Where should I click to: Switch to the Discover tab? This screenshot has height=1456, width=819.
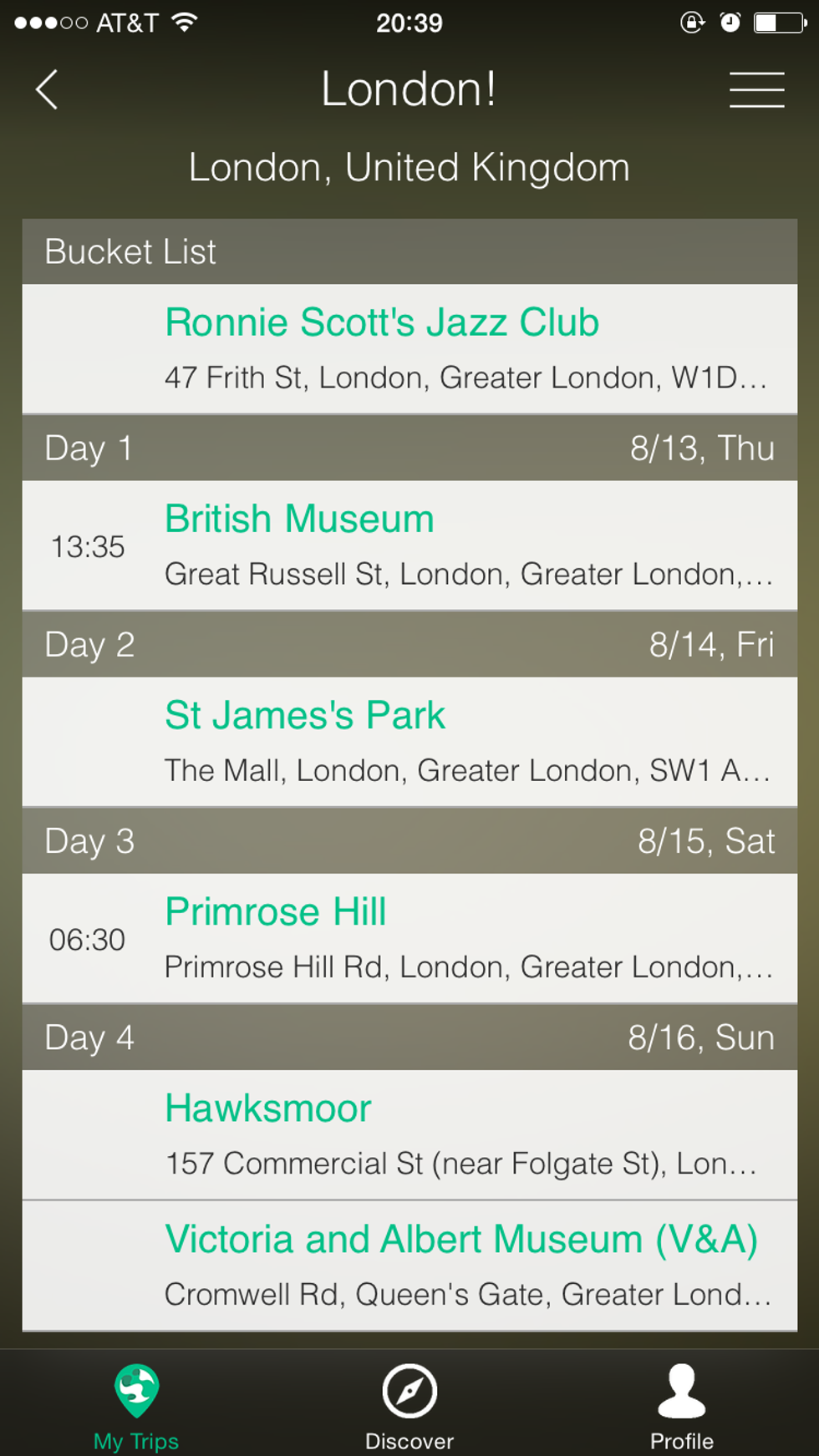tap(409, 1403)
